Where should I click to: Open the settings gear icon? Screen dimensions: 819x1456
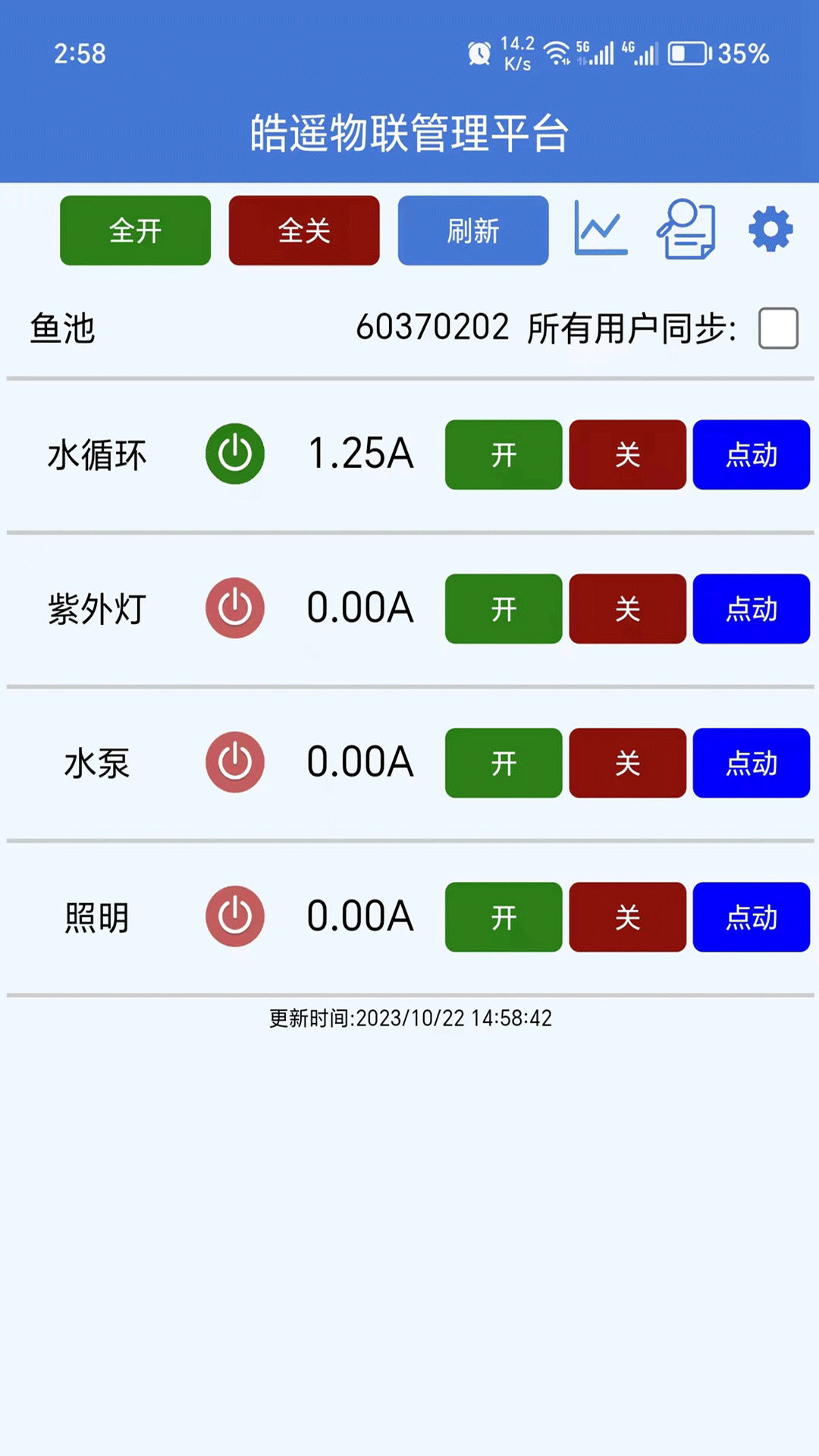click(770, 230)
